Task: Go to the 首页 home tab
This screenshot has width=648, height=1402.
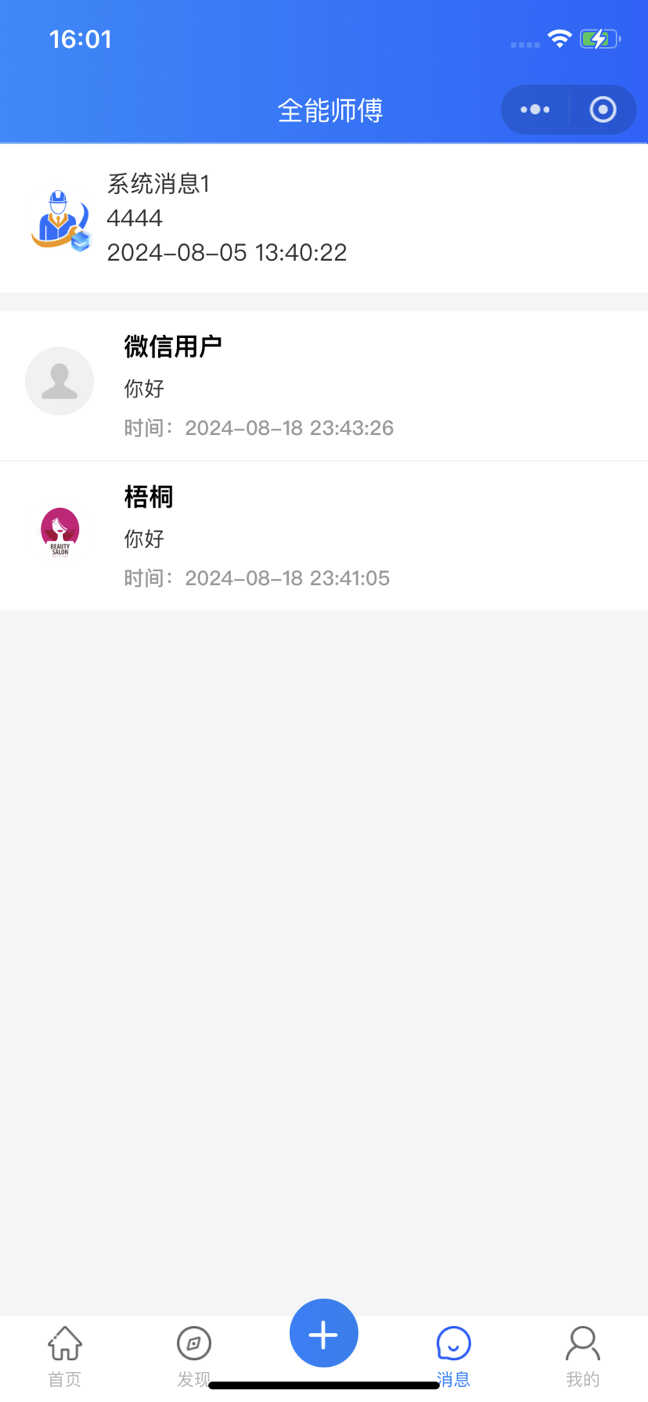Action: pyautogui.click(x=65, y=1356)
